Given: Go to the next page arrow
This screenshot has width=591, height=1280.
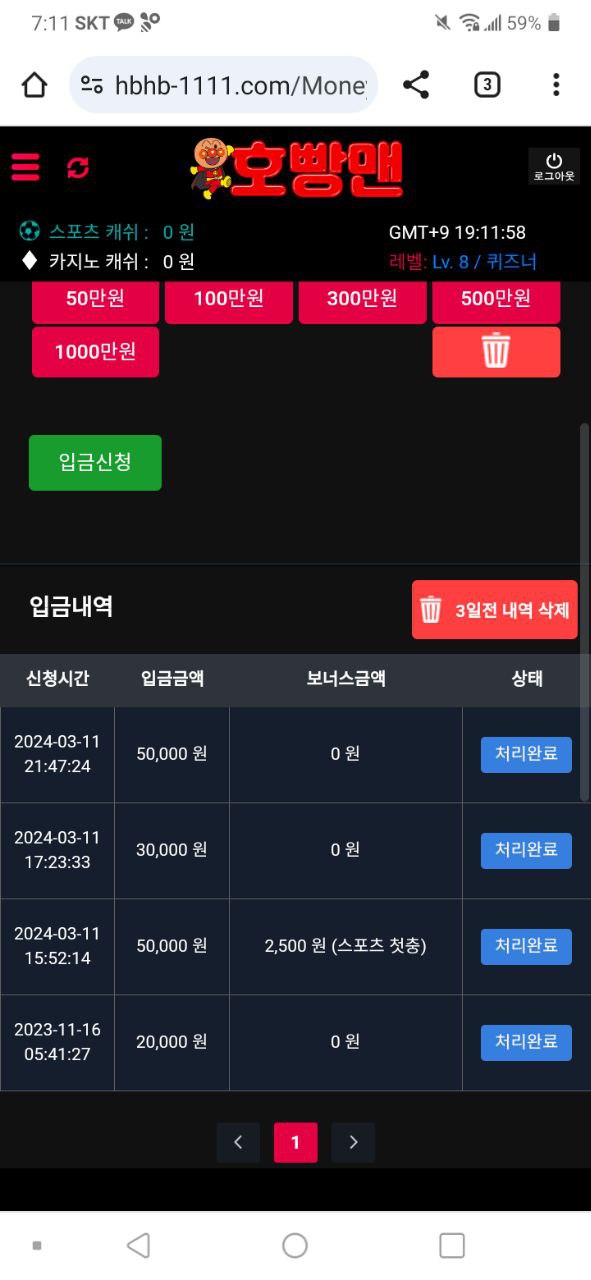Looking at the screenshot, I should pyautogui.click(x=353, y=1142).
